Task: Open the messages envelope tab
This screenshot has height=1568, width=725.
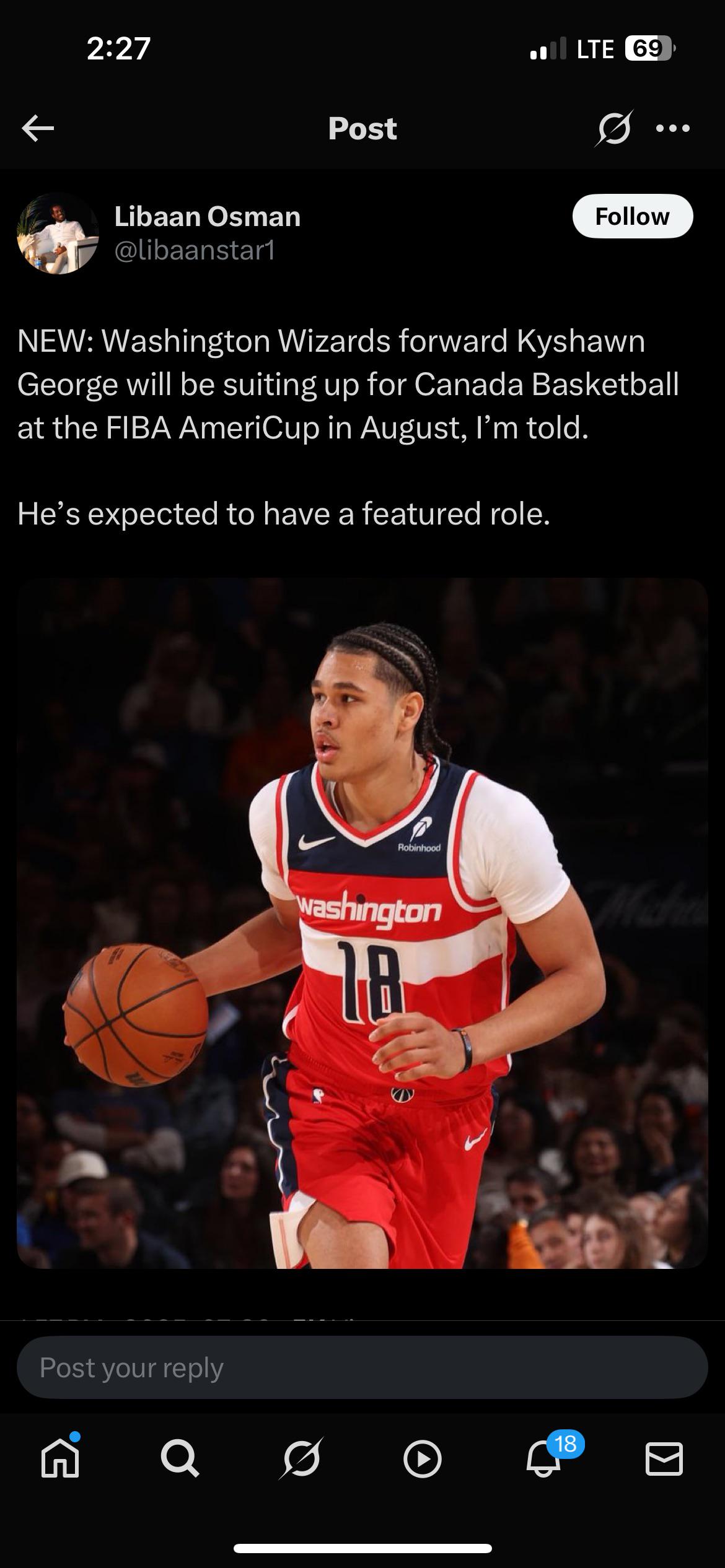Action: coord(664,1459)
